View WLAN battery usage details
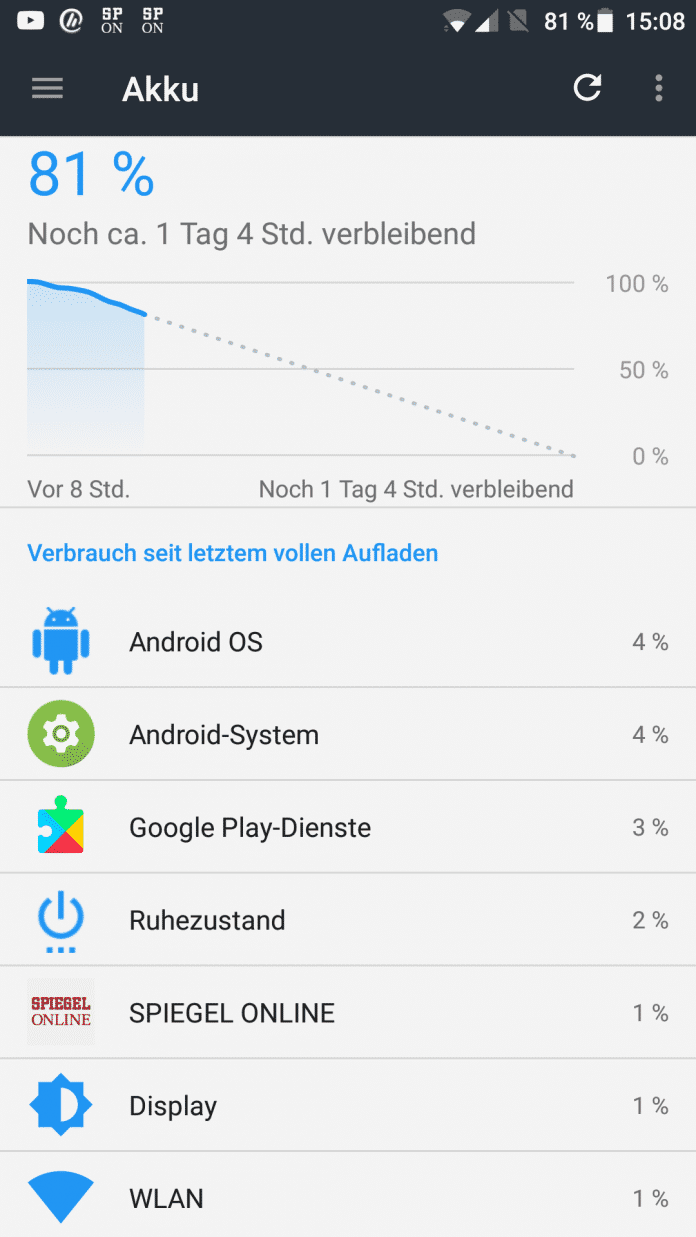696x1237 pixels. click(x=347, y=1198)
